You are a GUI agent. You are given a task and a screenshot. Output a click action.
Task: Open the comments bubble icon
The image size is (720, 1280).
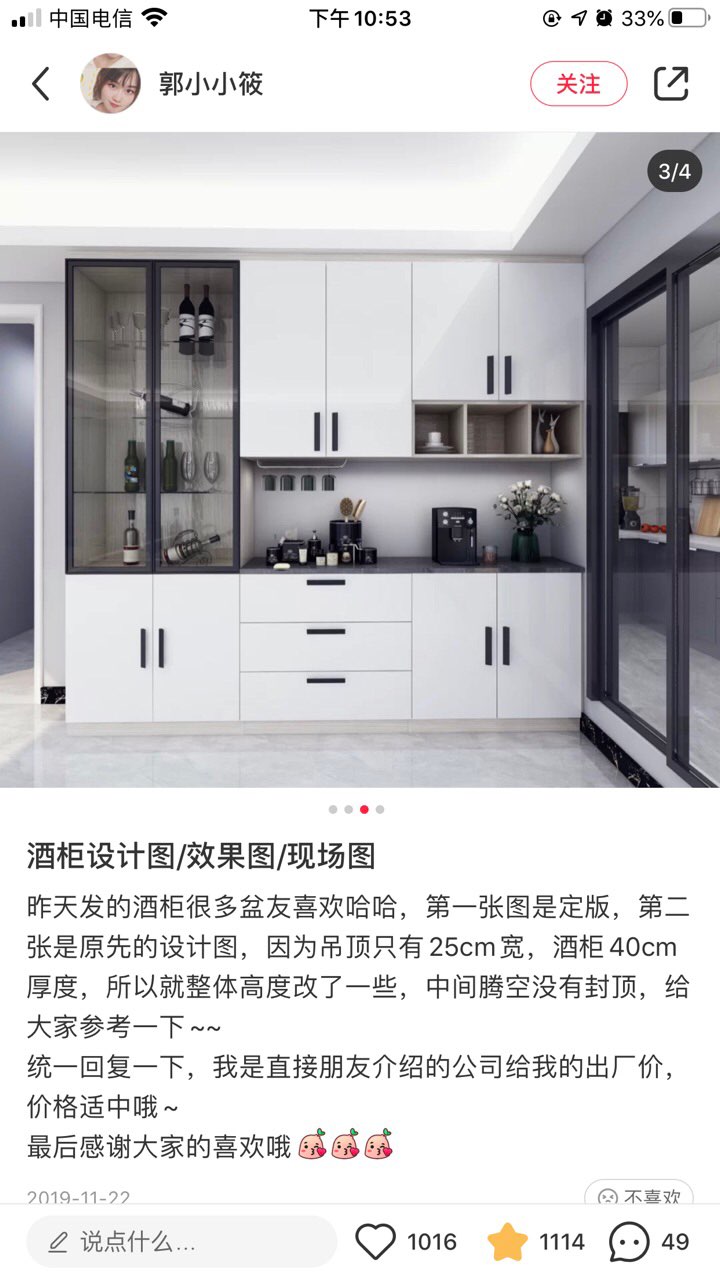pyautogui.click(x=629, y=1242)
